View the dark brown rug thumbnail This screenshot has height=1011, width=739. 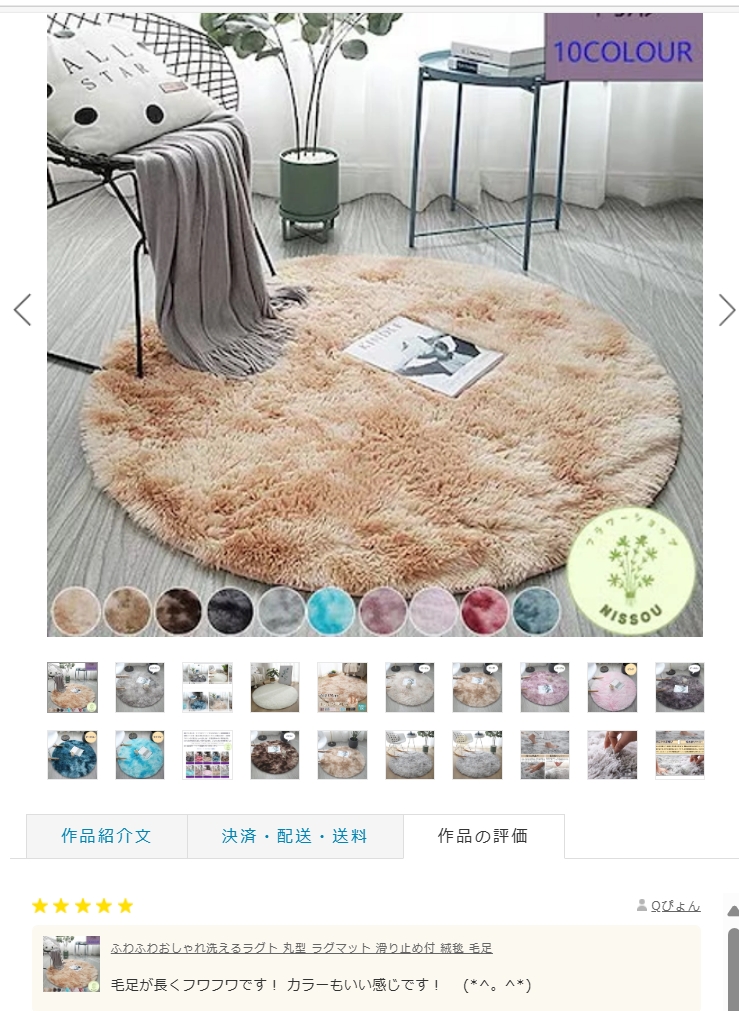(274, 755)
